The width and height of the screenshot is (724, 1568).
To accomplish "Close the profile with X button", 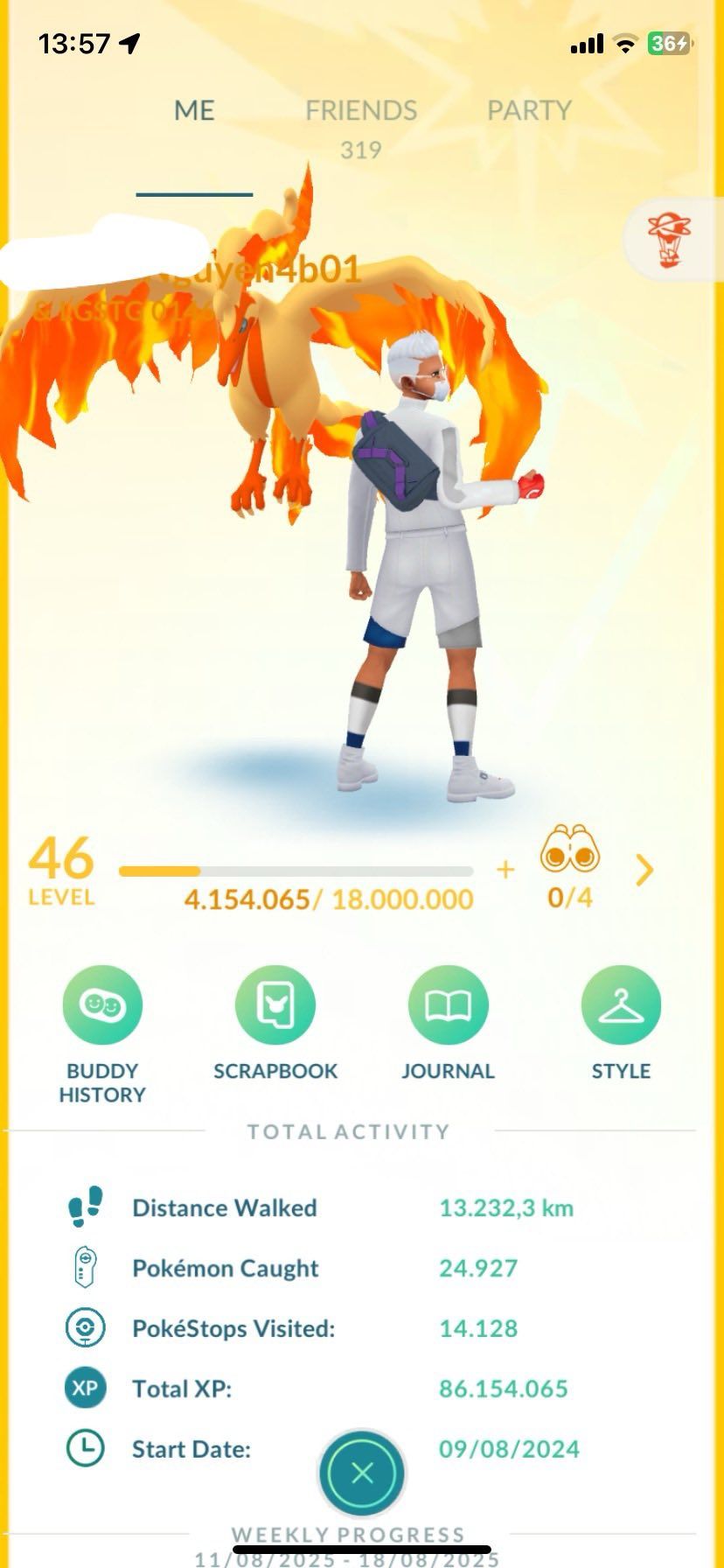I will coord(362,1473).
